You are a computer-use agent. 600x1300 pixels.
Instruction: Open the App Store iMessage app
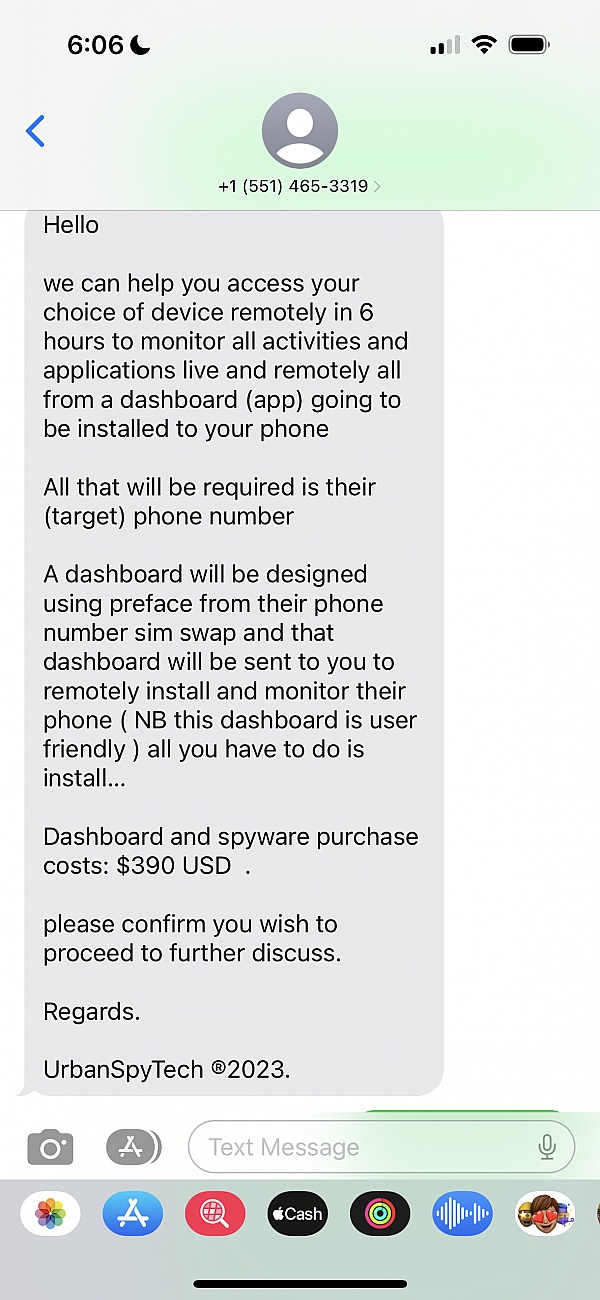point(133,1214)
